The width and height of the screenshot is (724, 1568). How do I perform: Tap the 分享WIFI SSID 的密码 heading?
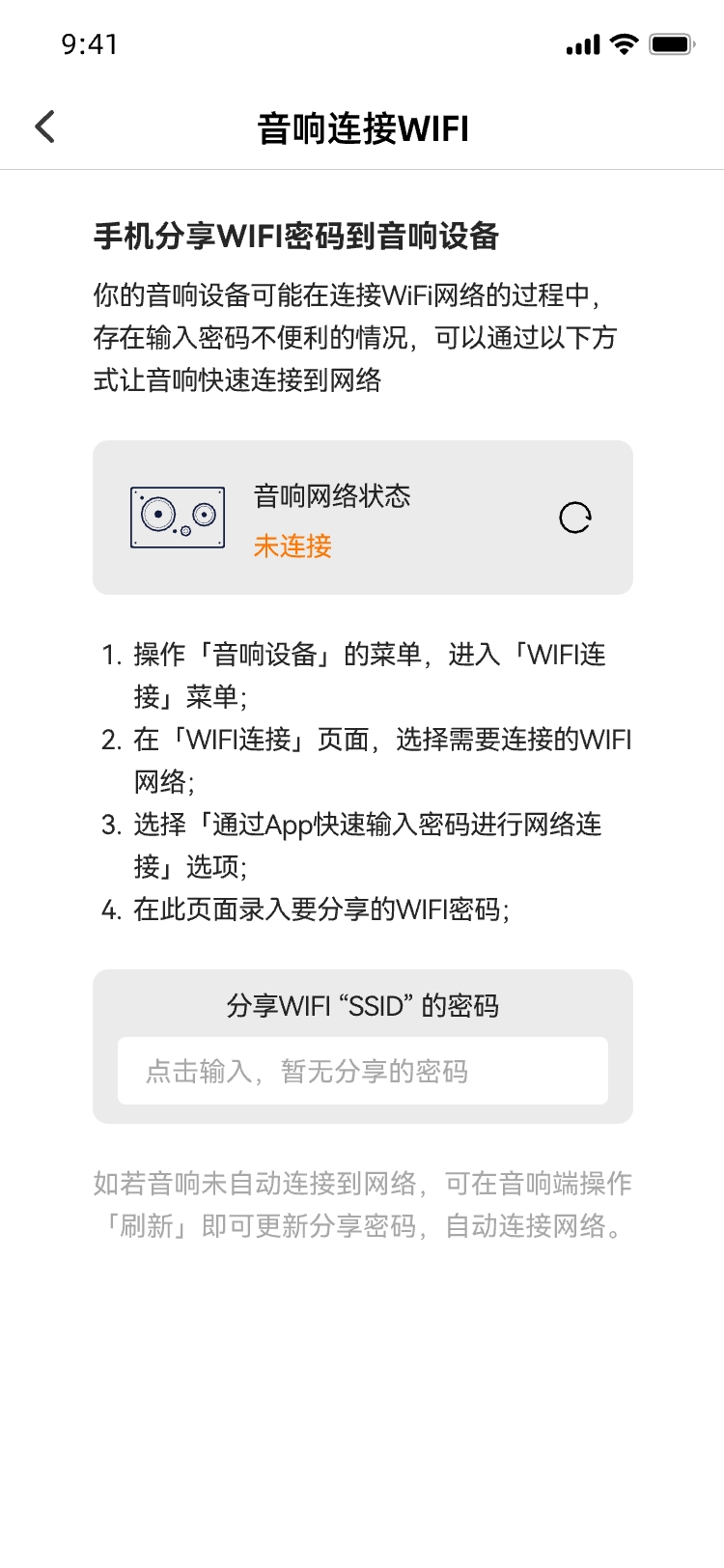coord(362,1005)
